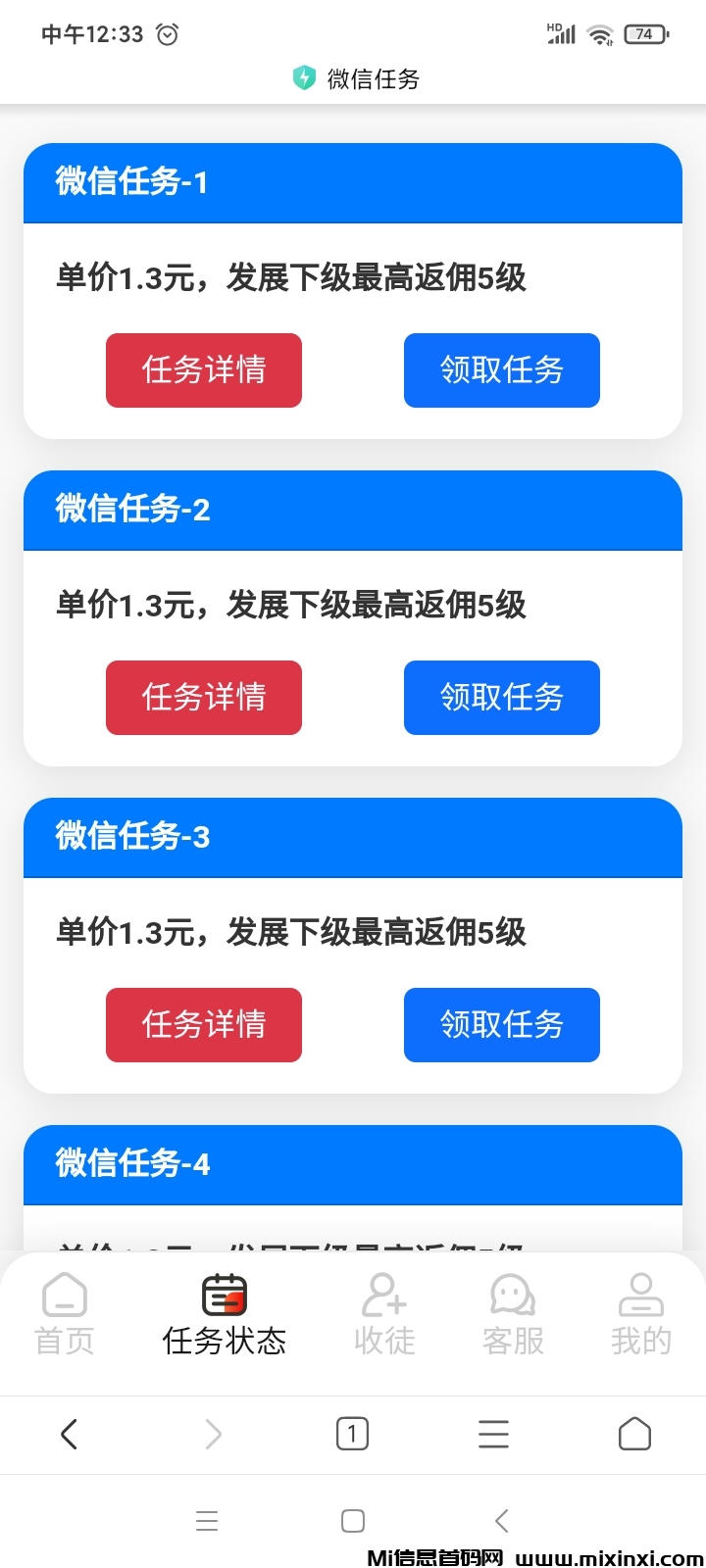Tap the browser back arrow
Image resolution: width=706 pixels, height=1568 pixels.
(69, 1434)
